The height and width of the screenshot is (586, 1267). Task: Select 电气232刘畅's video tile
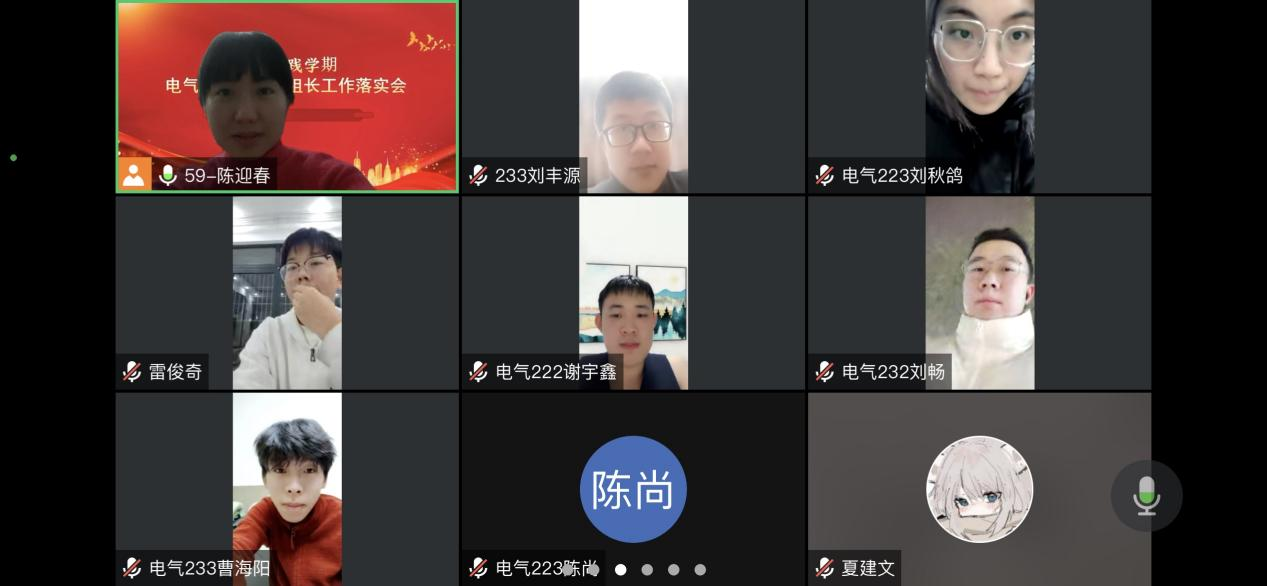tap(979, 292)
